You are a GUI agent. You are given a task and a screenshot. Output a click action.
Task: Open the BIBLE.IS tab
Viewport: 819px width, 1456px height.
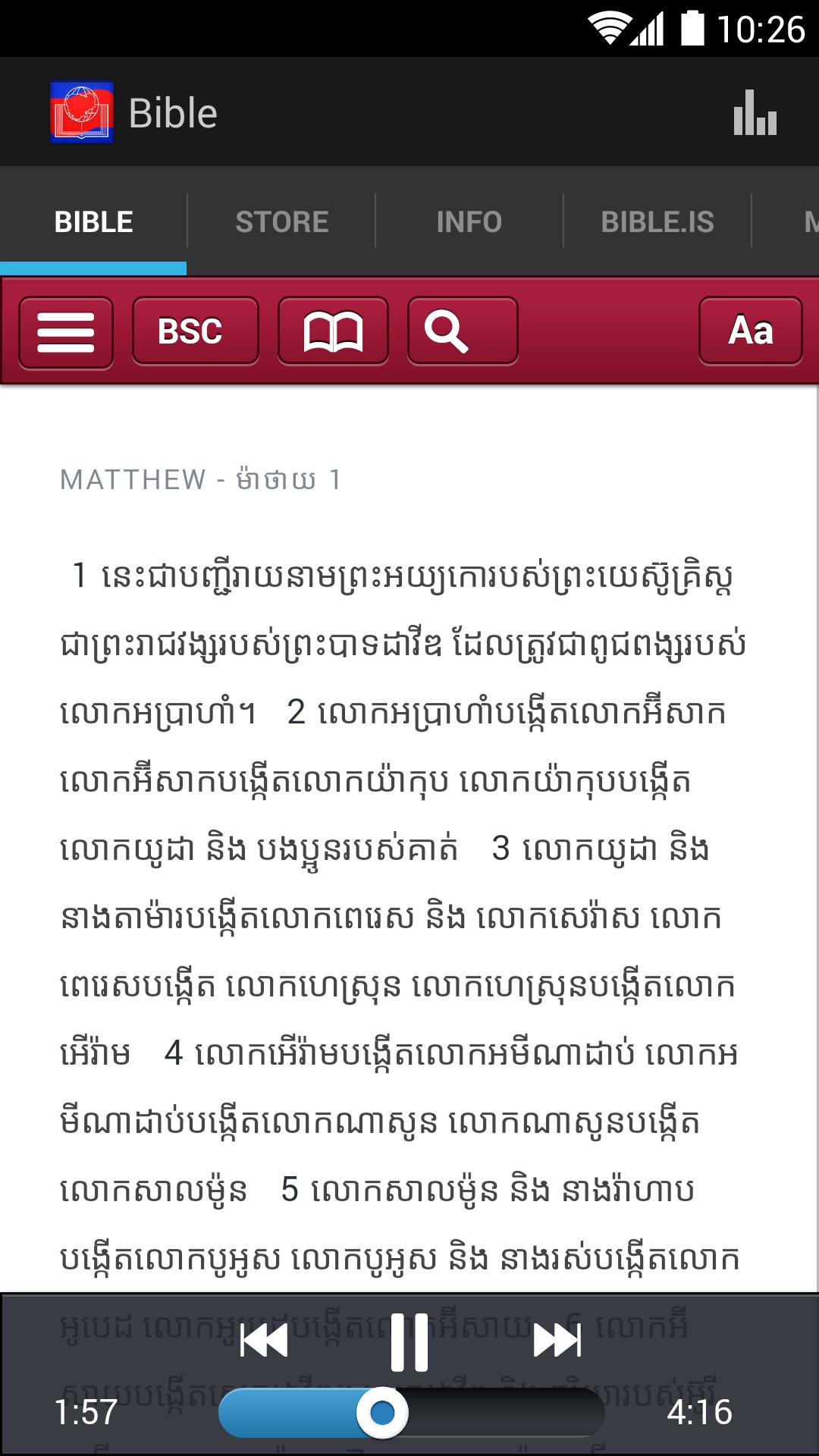point(657,221)
